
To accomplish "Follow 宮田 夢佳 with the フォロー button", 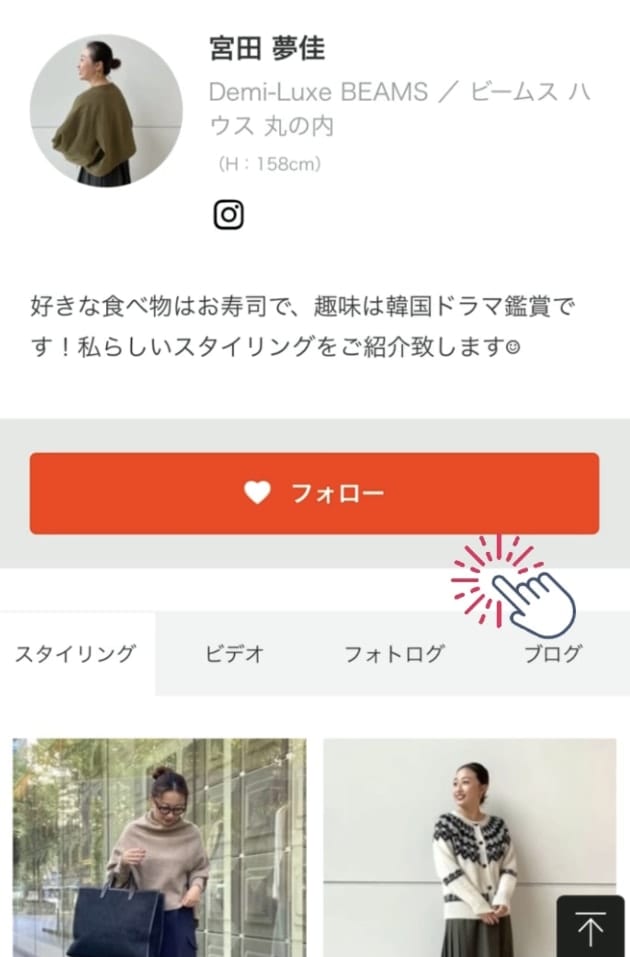I will point(314,493).
